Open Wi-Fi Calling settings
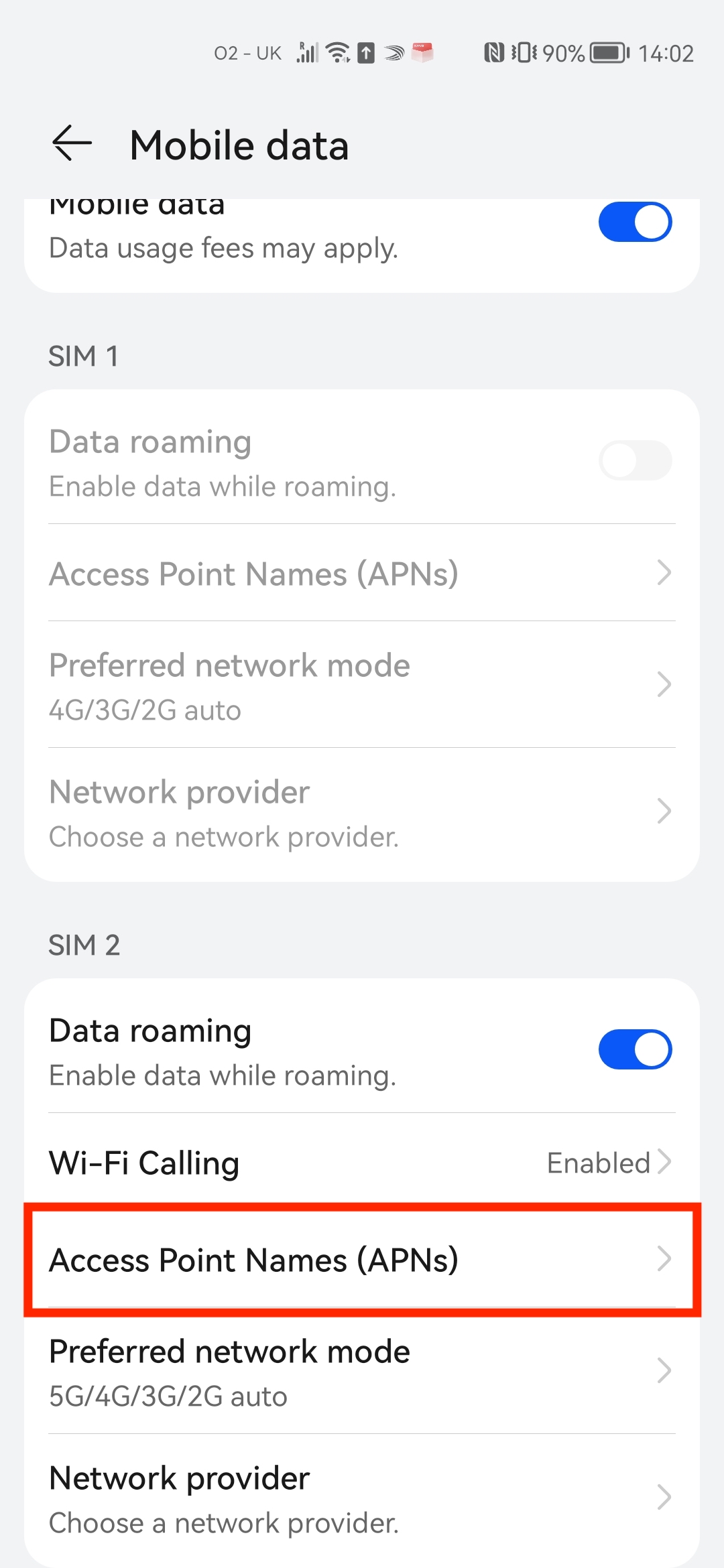The width and height of the screenshot is (724, 1568). click(362, 1163)
